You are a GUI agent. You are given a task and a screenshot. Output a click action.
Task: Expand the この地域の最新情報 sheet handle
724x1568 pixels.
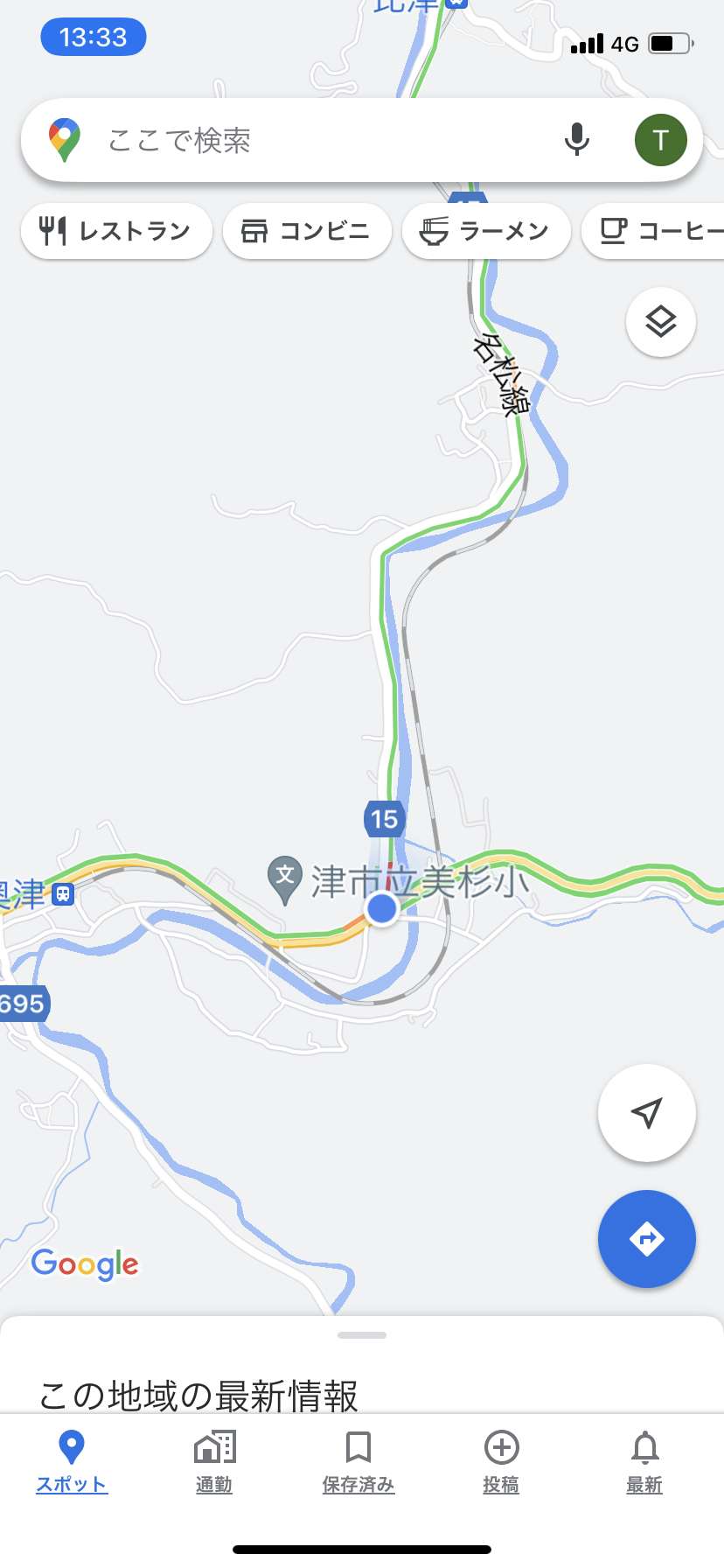pyautogui.click(x=362, y=1335)
